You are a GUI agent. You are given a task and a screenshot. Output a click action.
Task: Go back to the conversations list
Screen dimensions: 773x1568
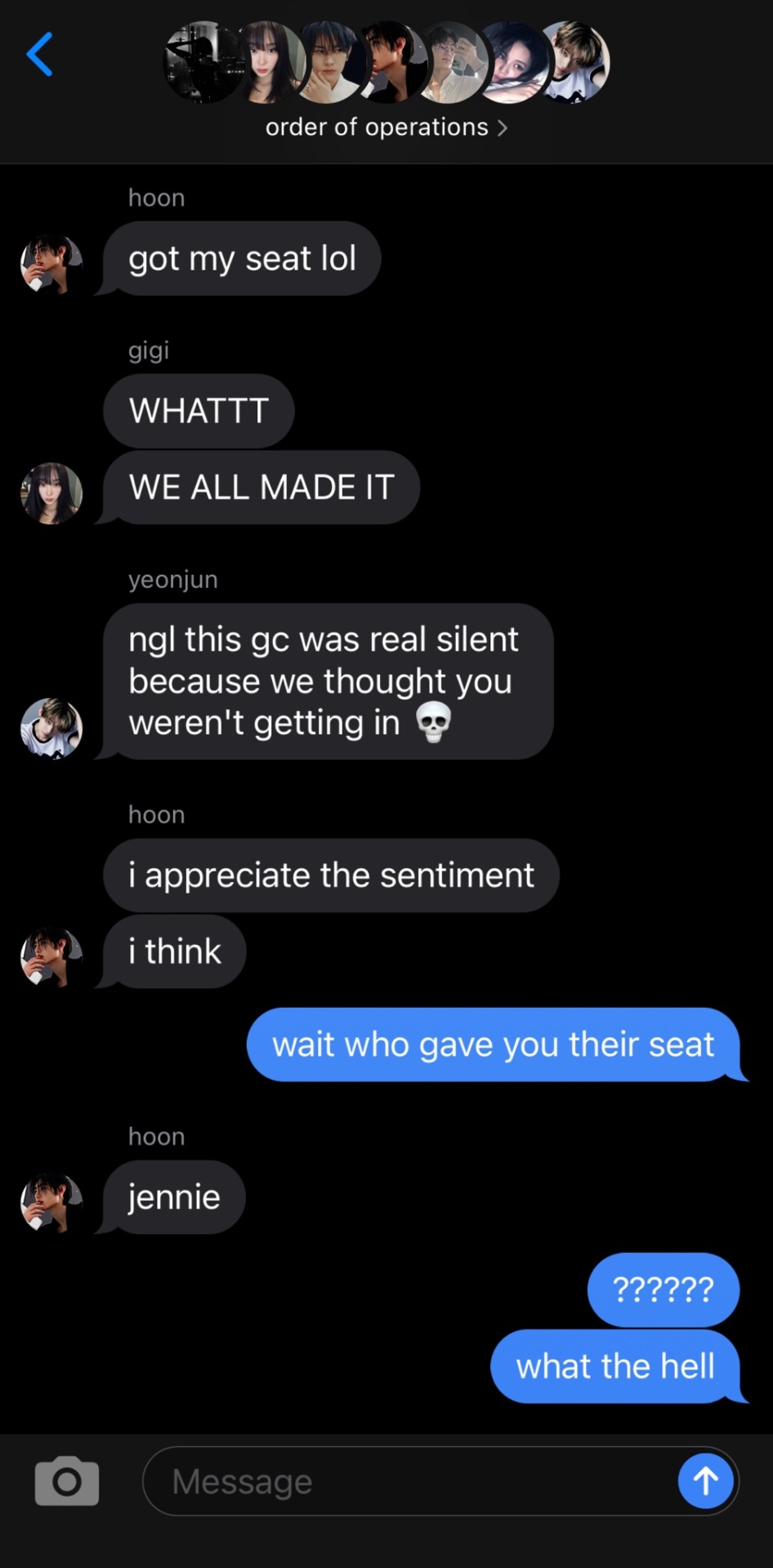(39, 55)
